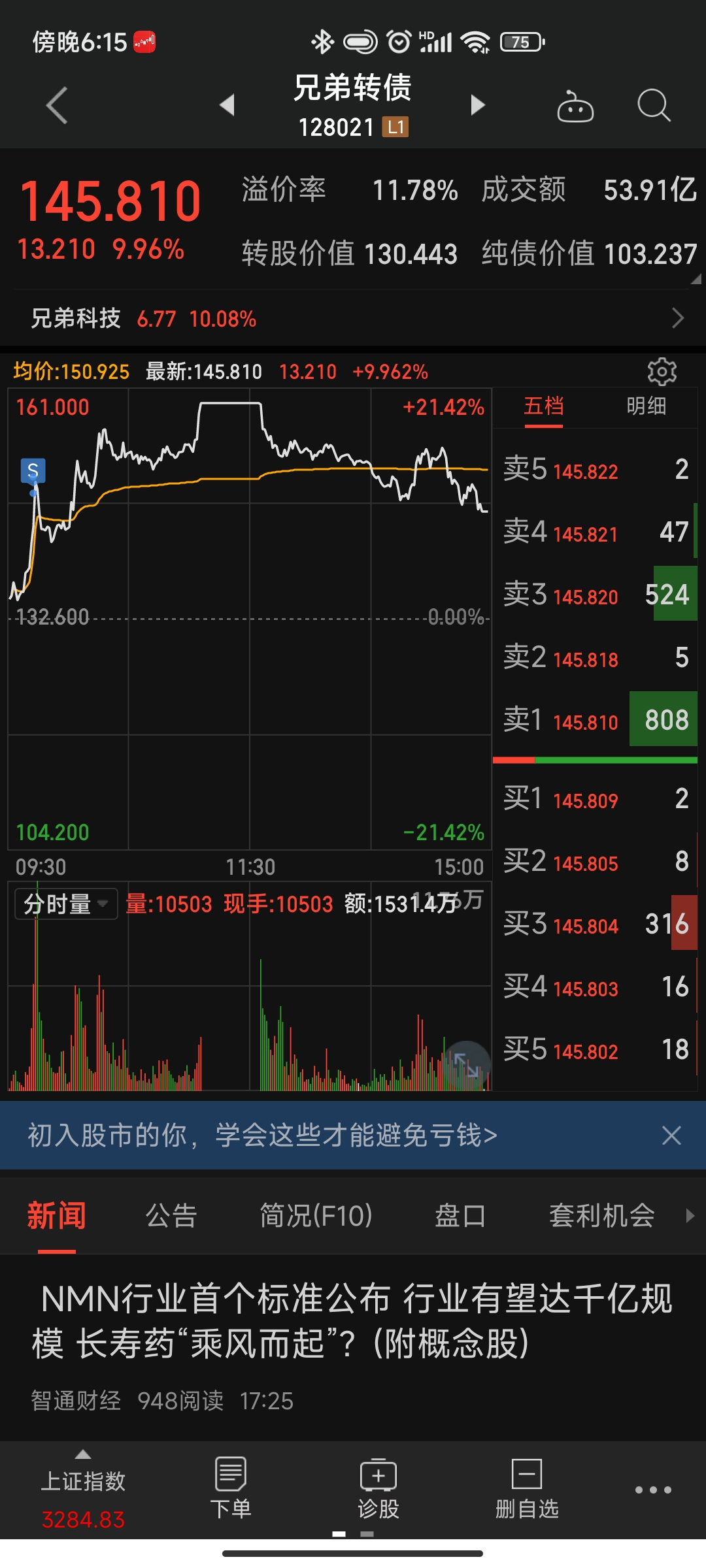
Task: Dismiss the 初入股市的你 banner
Action: [671, 1135]
